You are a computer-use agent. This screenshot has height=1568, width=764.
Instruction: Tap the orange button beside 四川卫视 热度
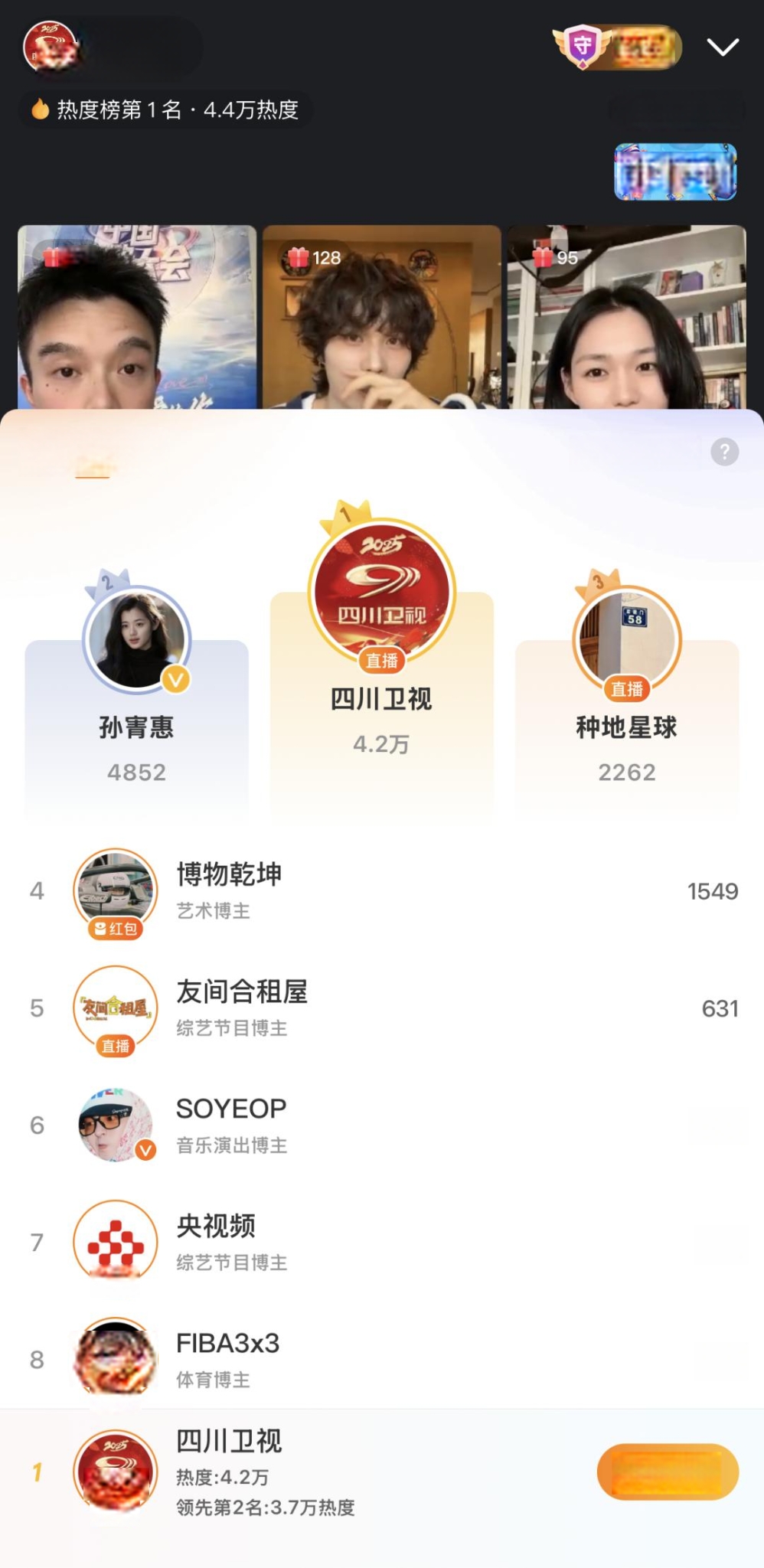(667, 1471)
